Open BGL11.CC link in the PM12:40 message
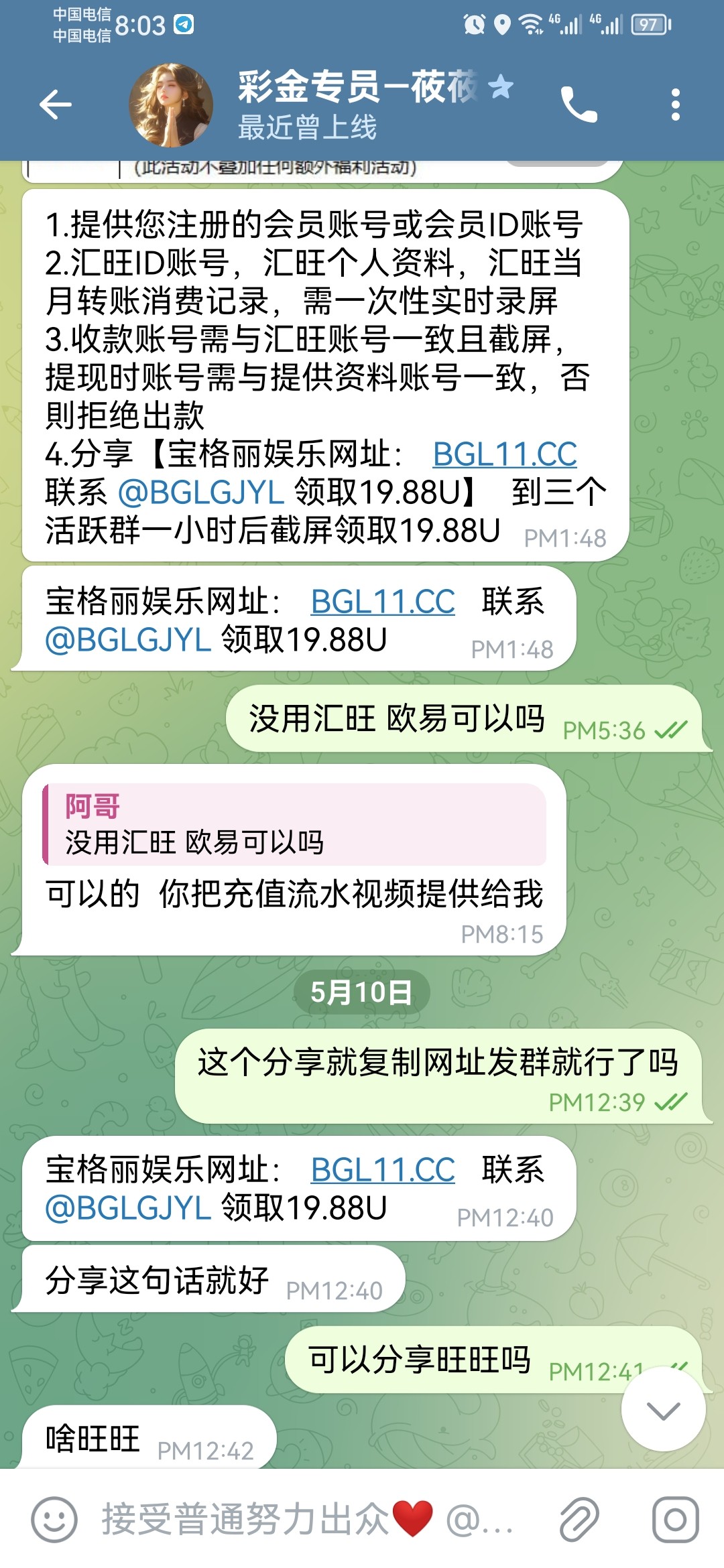 tap(383, 1170)
